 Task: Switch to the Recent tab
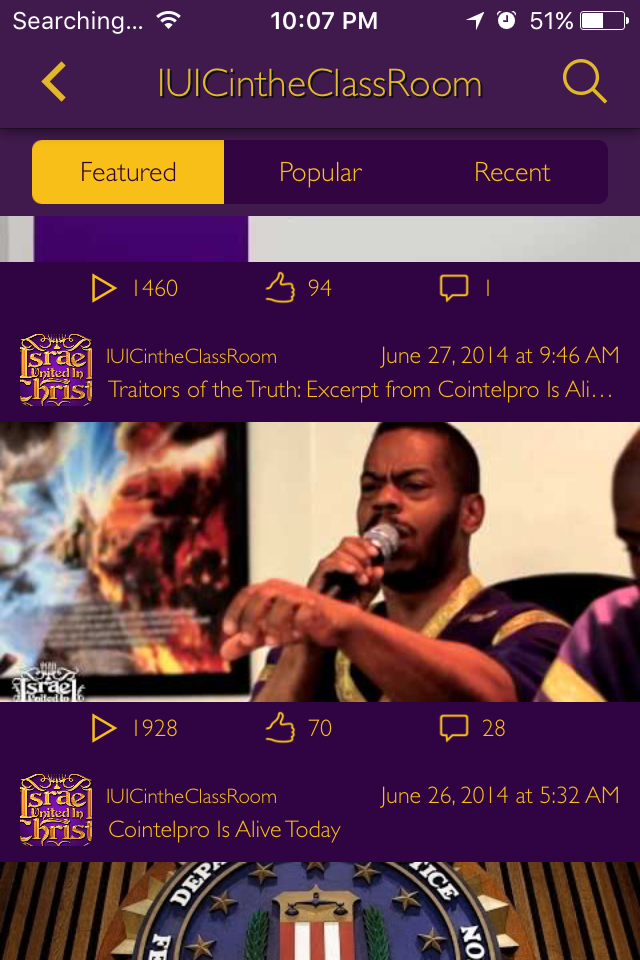pos(512,172)
